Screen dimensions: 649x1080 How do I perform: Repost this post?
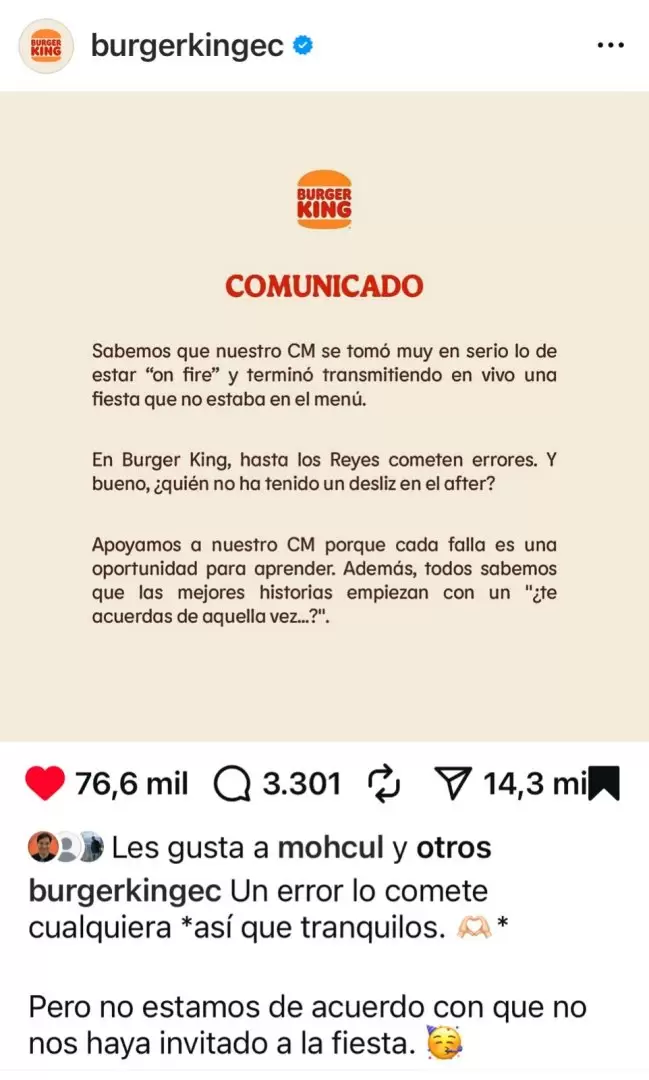point(385,784)
